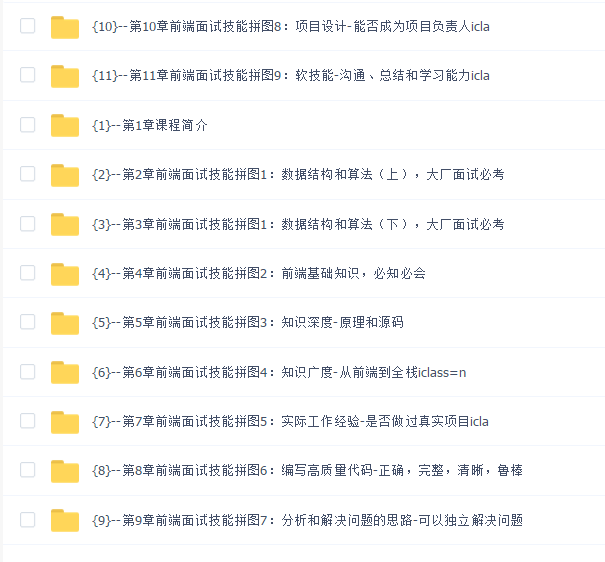This screenshot has width=605, height=562.
Task: Tick the checkbox for folder {6}
Action: pos(28,372)
